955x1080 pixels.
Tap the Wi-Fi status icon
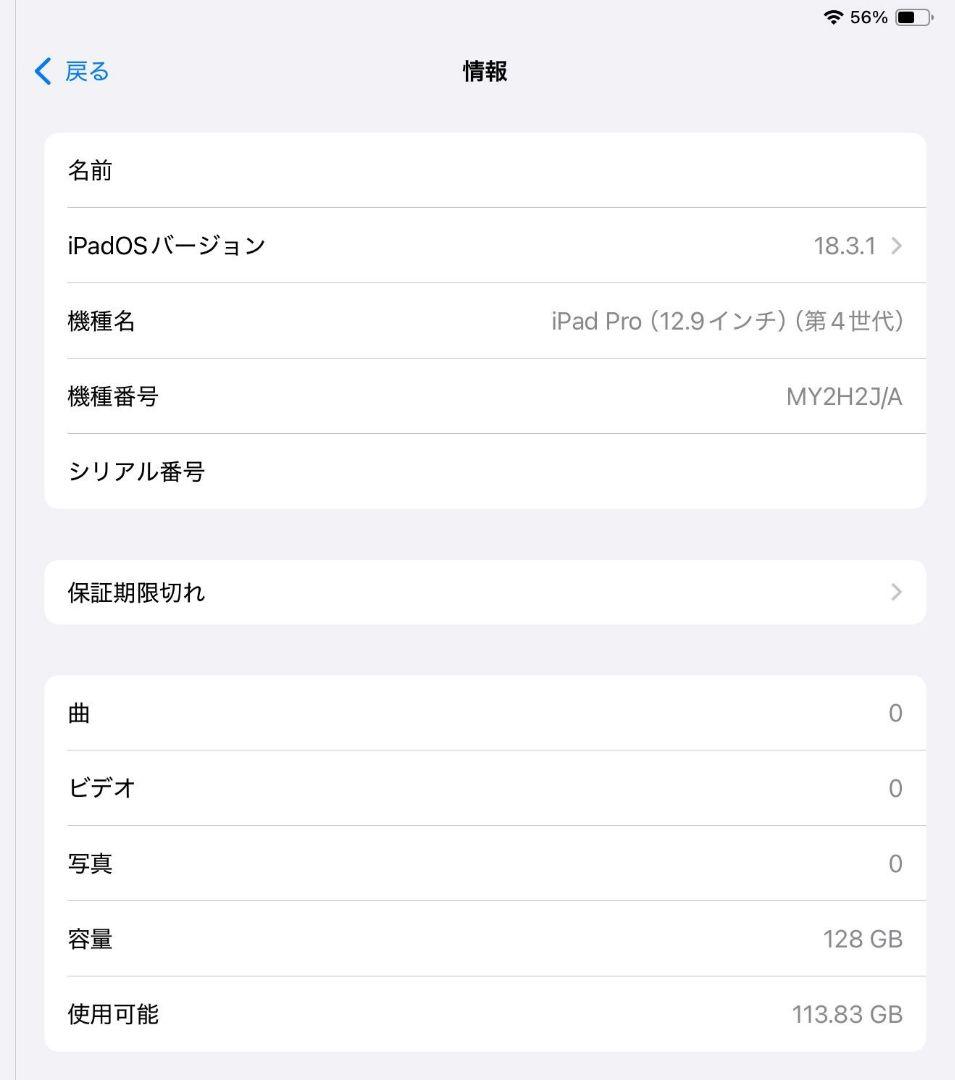coord(833,17)
